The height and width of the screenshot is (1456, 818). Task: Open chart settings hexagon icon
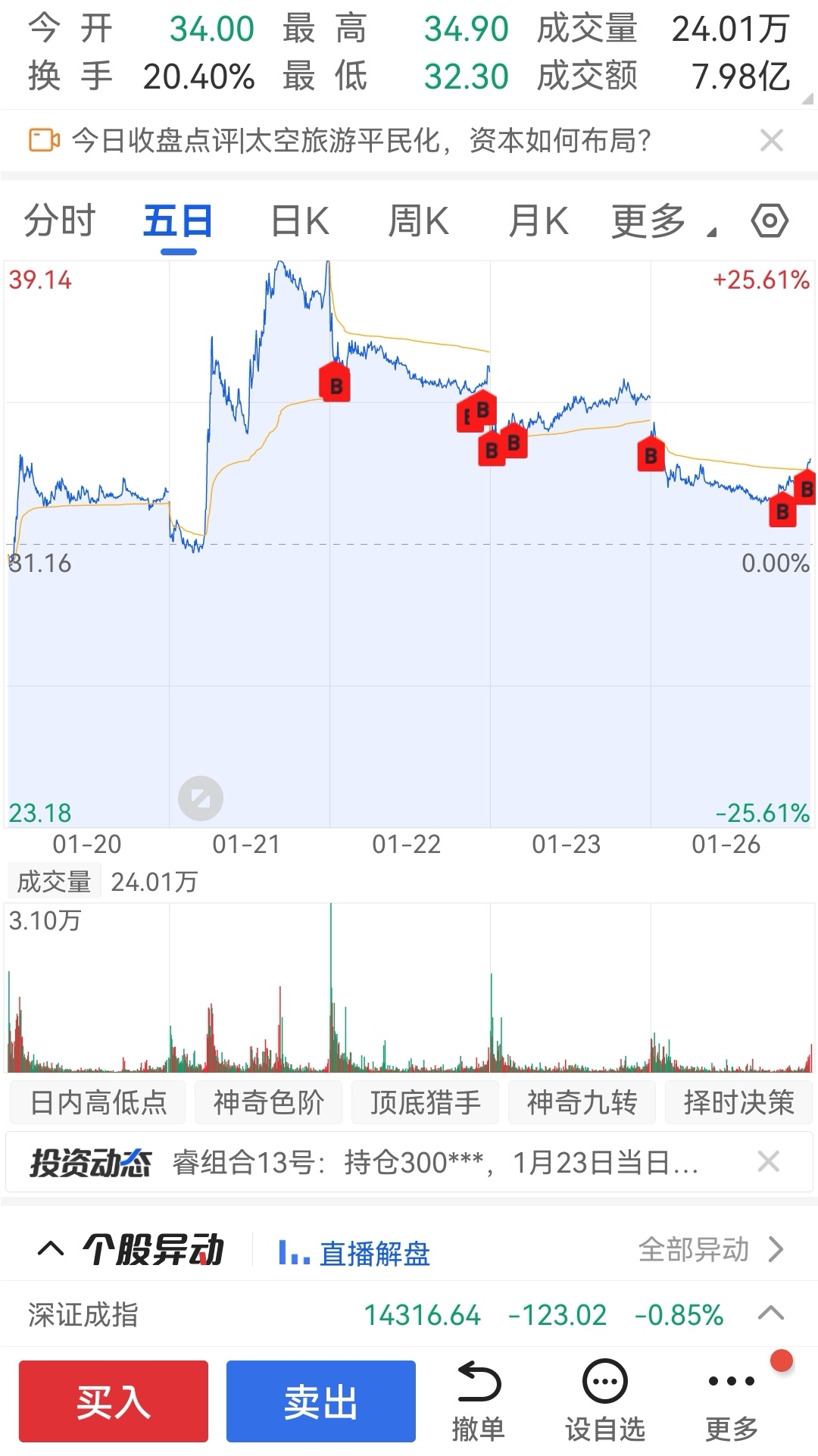pos(770,221)
